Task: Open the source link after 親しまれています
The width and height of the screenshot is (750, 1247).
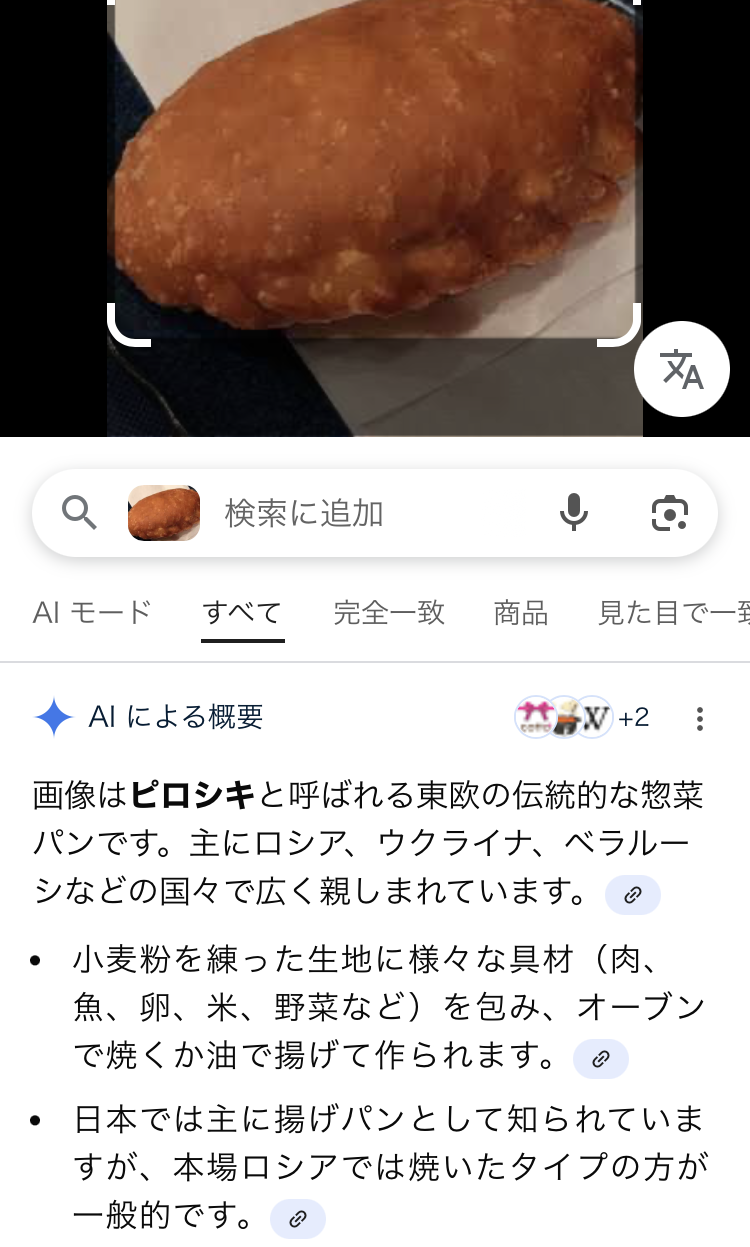Action: pos(632,895)
